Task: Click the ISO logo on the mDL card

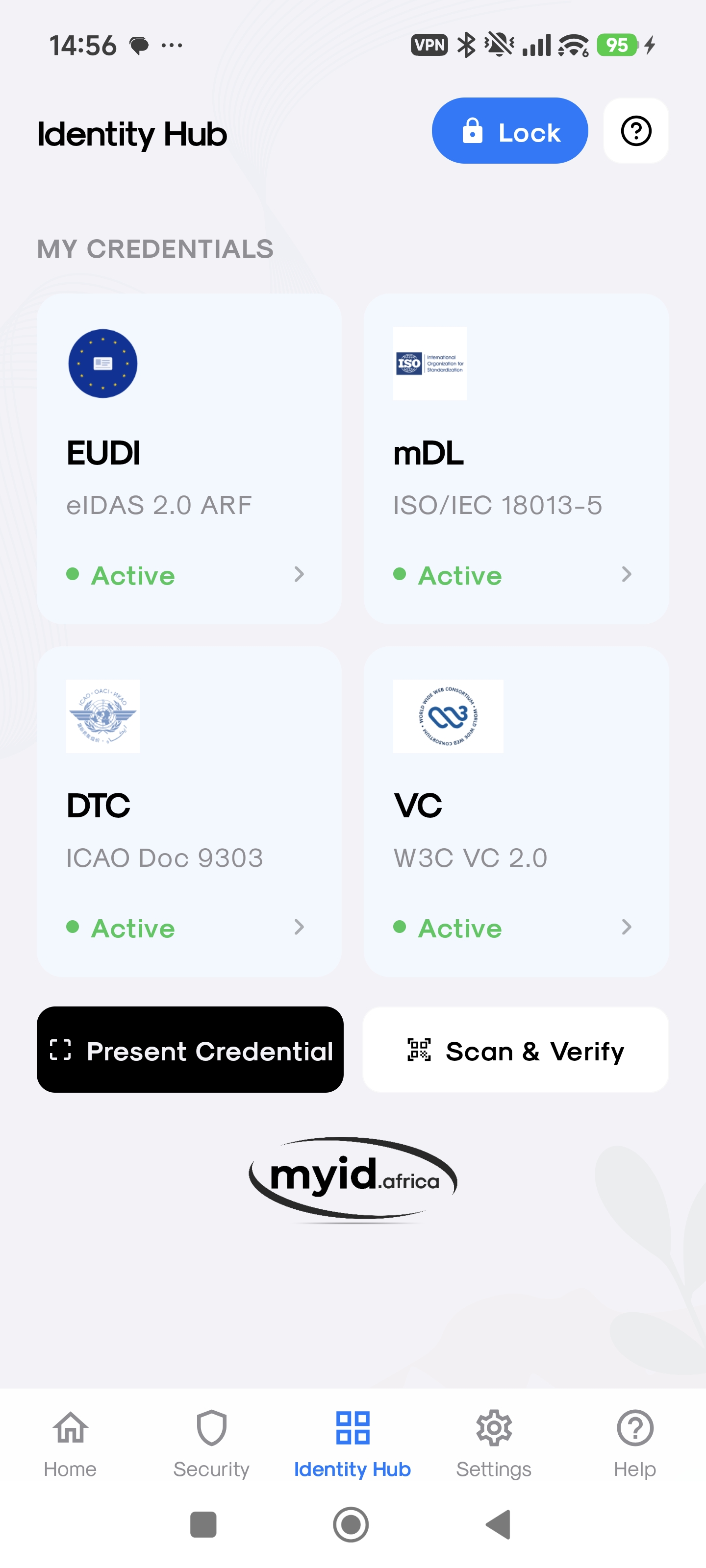Action: (429, 363)
